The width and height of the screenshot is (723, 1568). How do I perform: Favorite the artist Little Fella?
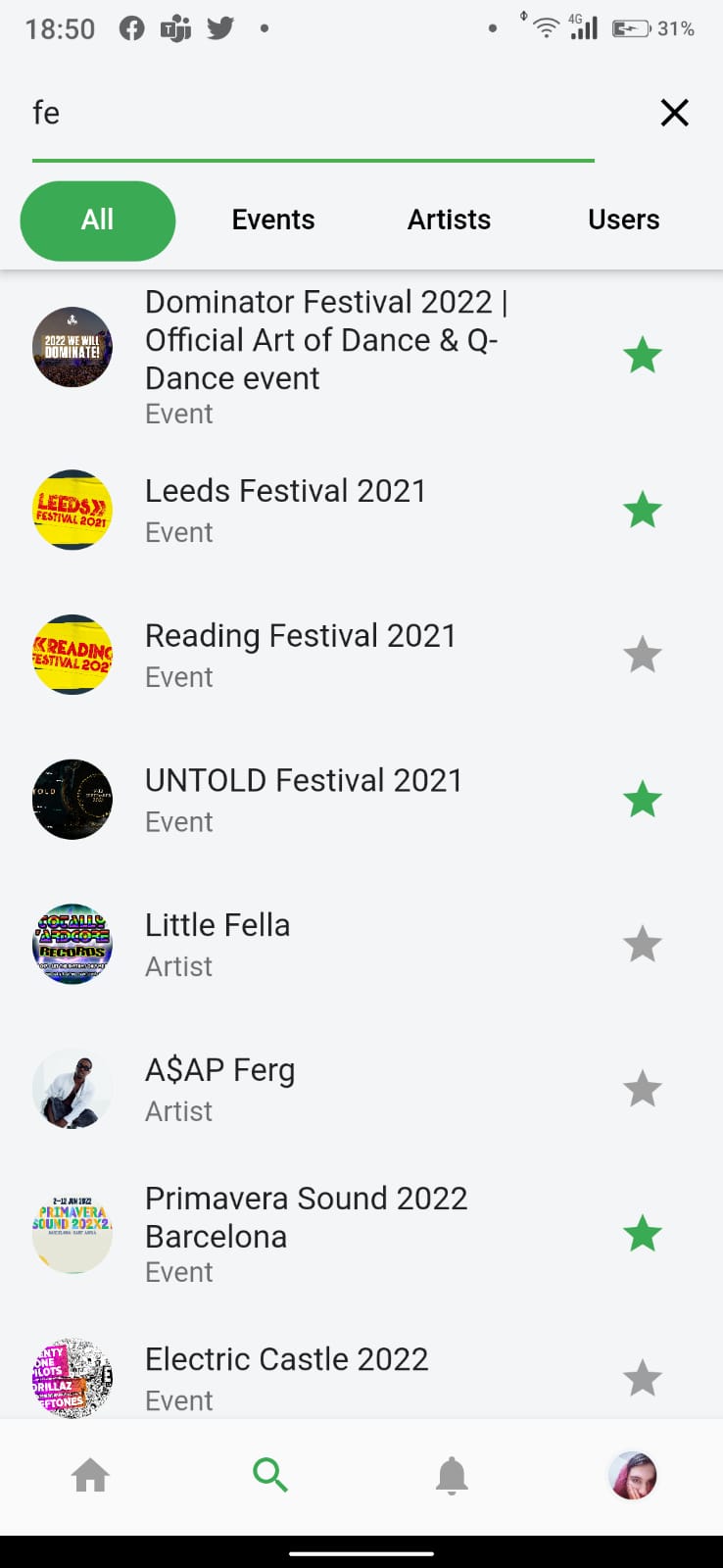643,945
